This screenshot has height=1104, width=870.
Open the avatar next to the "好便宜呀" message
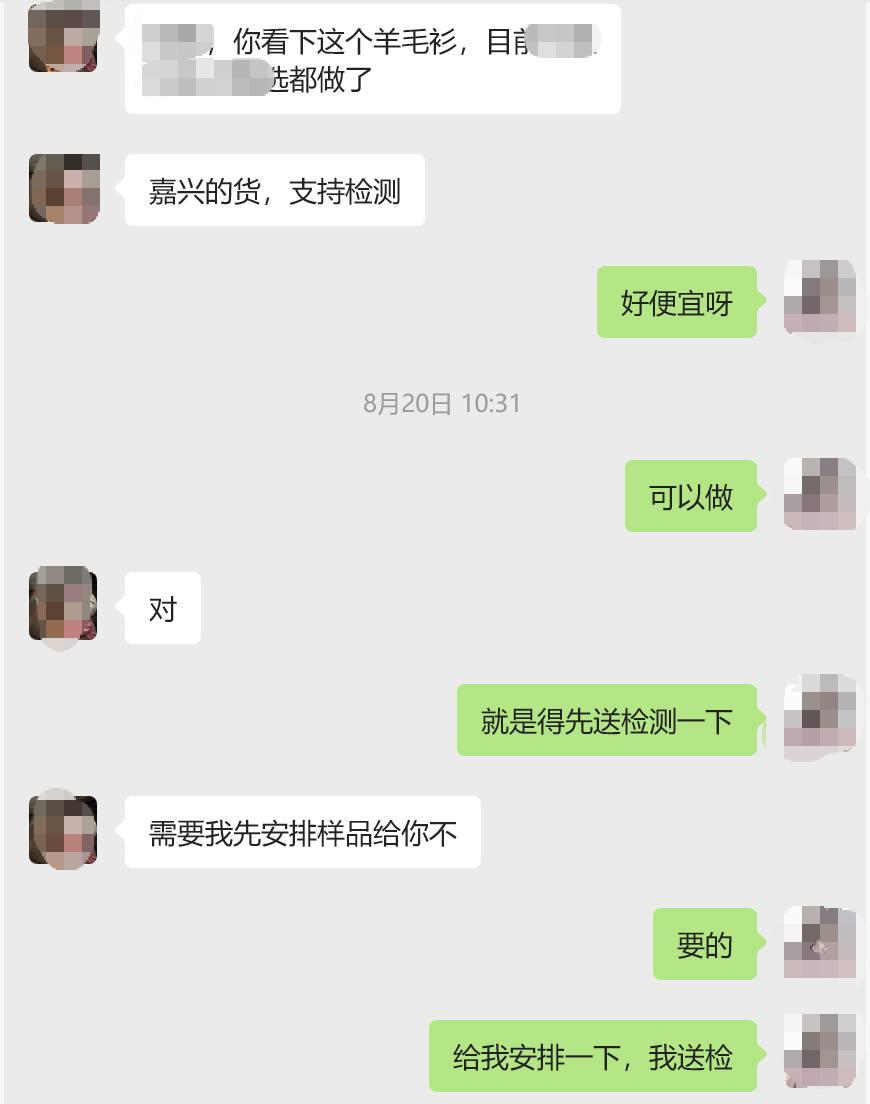click(x=819, y=296)
